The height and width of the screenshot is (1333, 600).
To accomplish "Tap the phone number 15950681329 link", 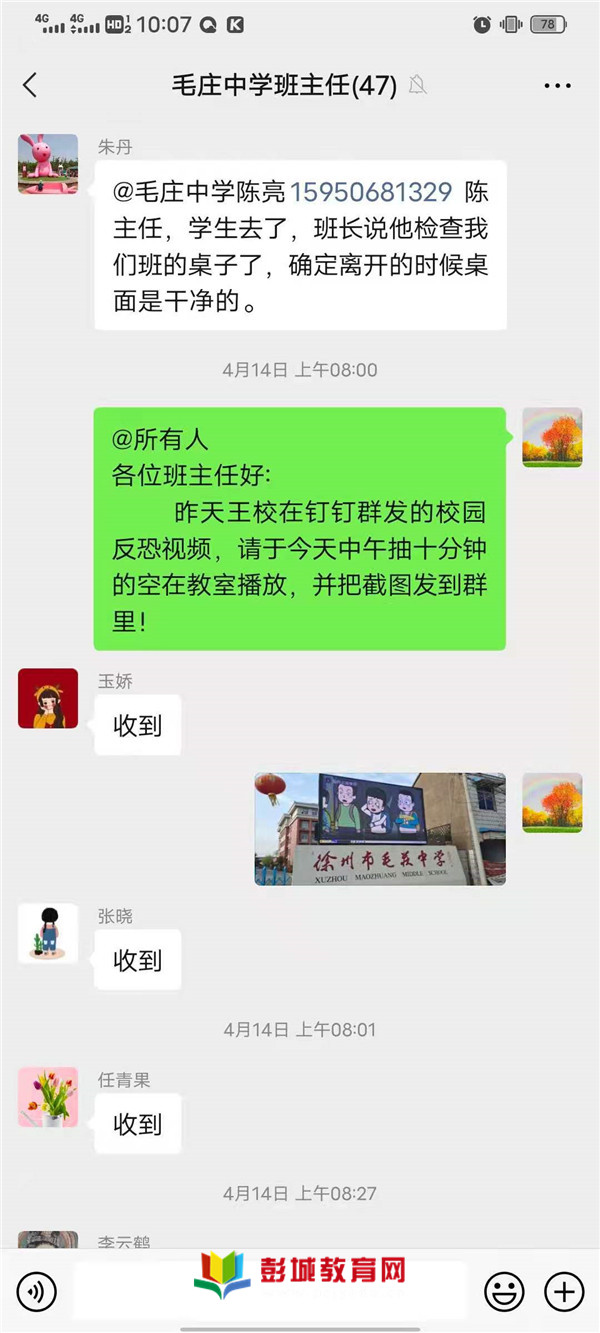I will click(x=371, y=191).
